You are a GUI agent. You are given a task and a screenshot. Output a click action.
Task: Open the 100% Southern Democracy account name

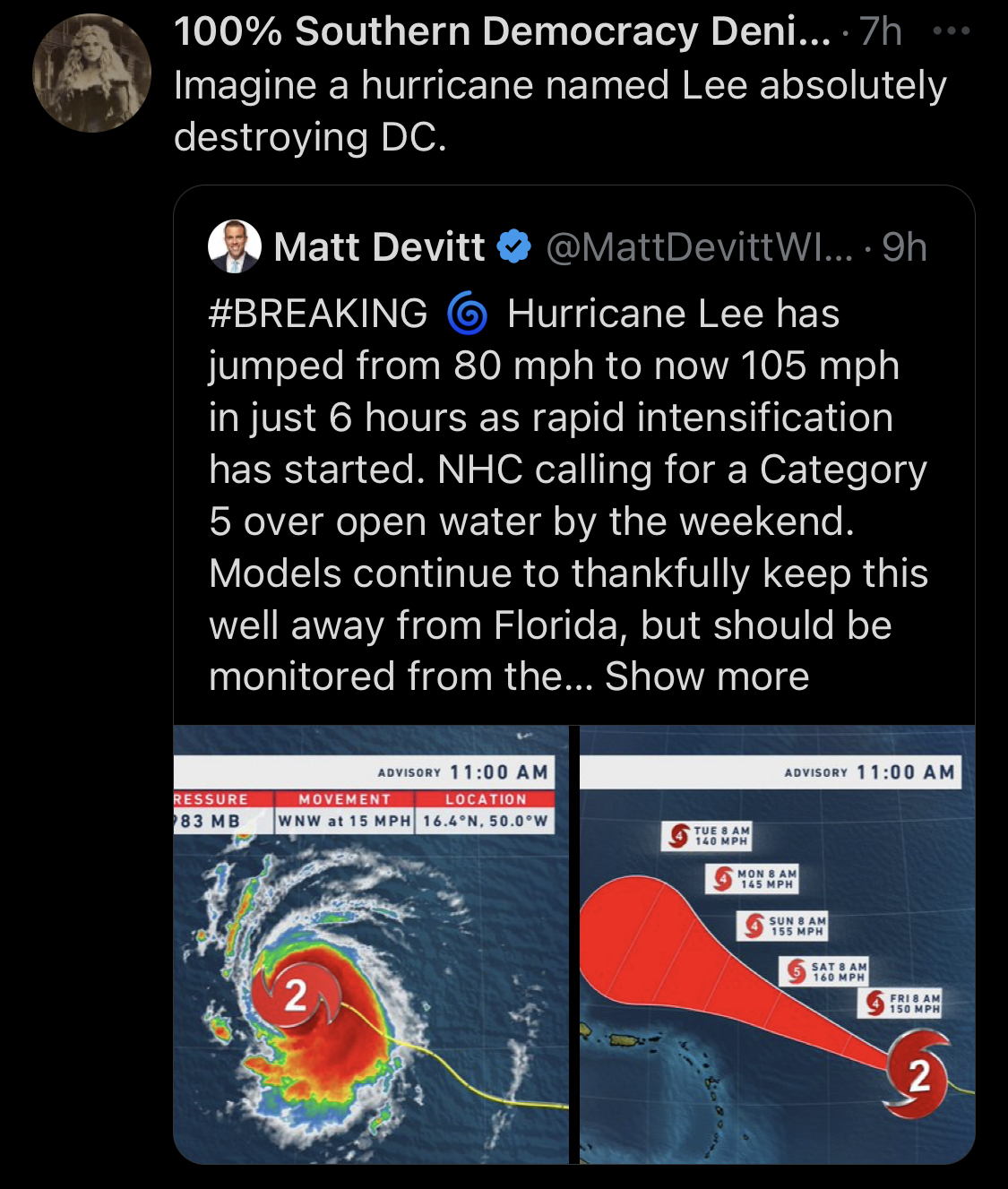(x=502, y=32)
